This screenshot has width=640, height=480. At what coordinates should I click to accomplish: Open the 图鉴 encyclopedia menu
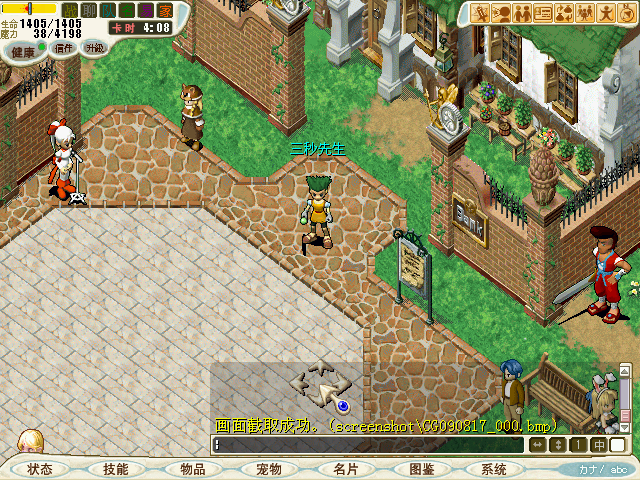click(x=421, y=469)
